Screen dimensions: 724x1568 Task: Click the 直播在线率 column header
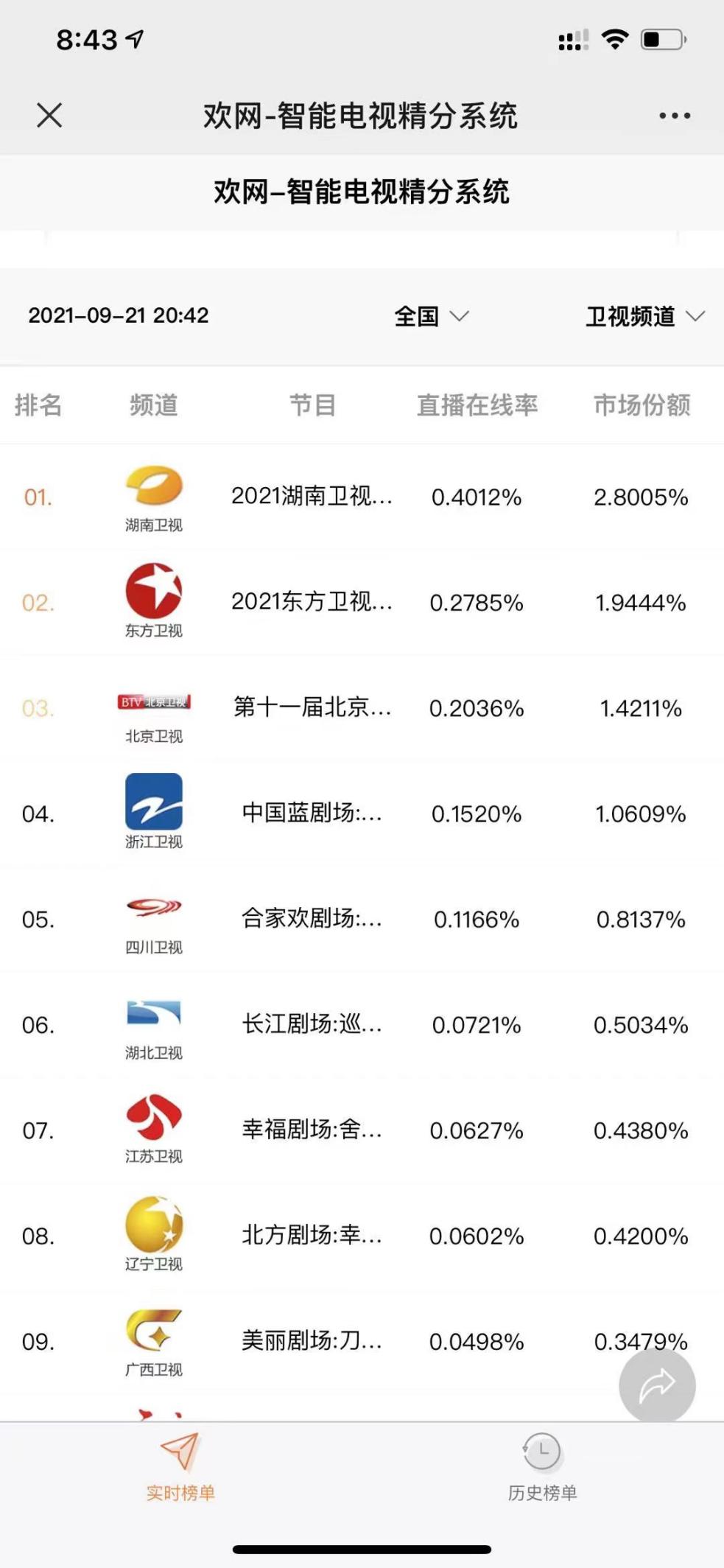click(x=478, y=405)
